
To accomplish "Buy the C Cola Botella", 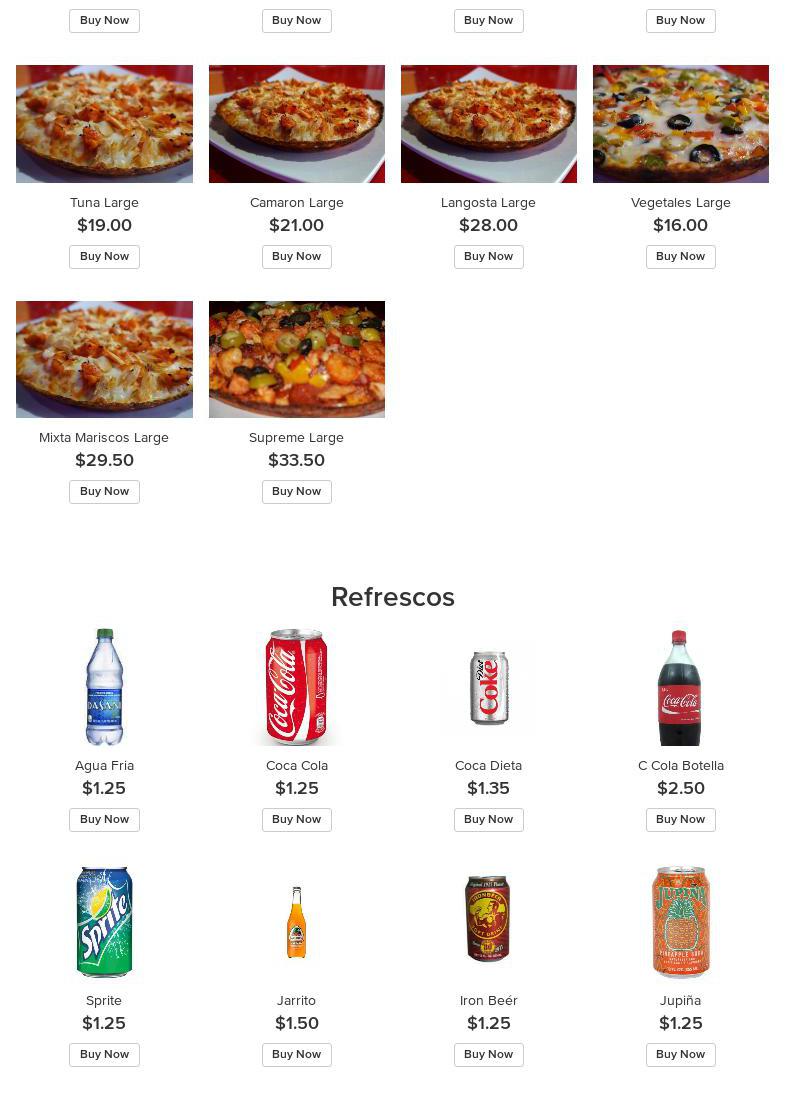I will (x=680, y=820).
